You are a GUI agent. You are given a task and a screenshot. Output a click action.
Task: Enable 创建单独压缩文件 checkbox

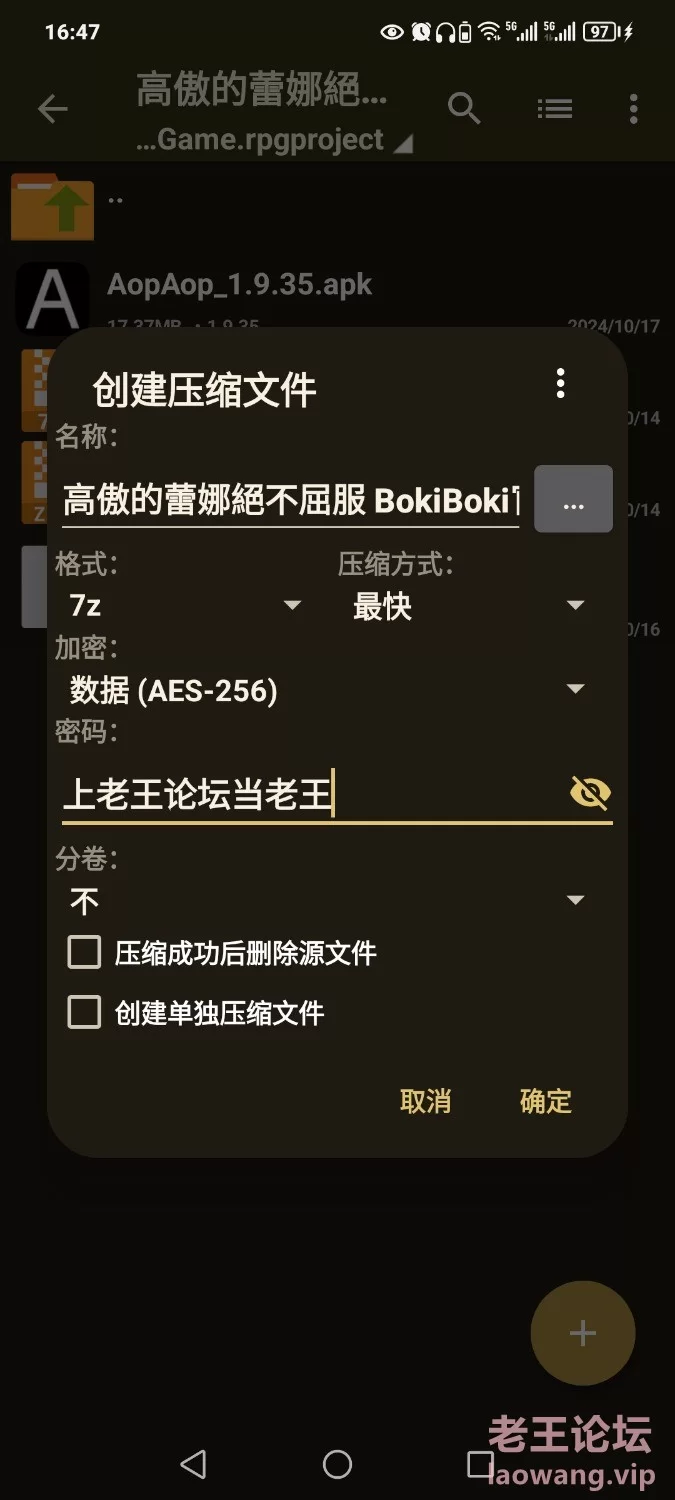[x=84, y=1012]
